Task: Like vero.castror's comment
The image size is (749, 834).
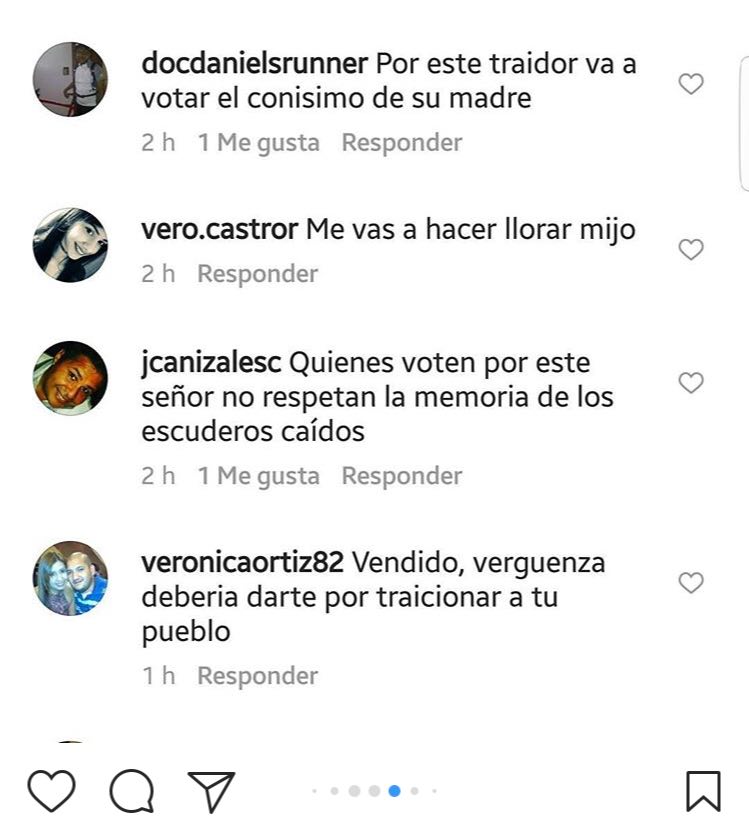Action: point(691,250)
